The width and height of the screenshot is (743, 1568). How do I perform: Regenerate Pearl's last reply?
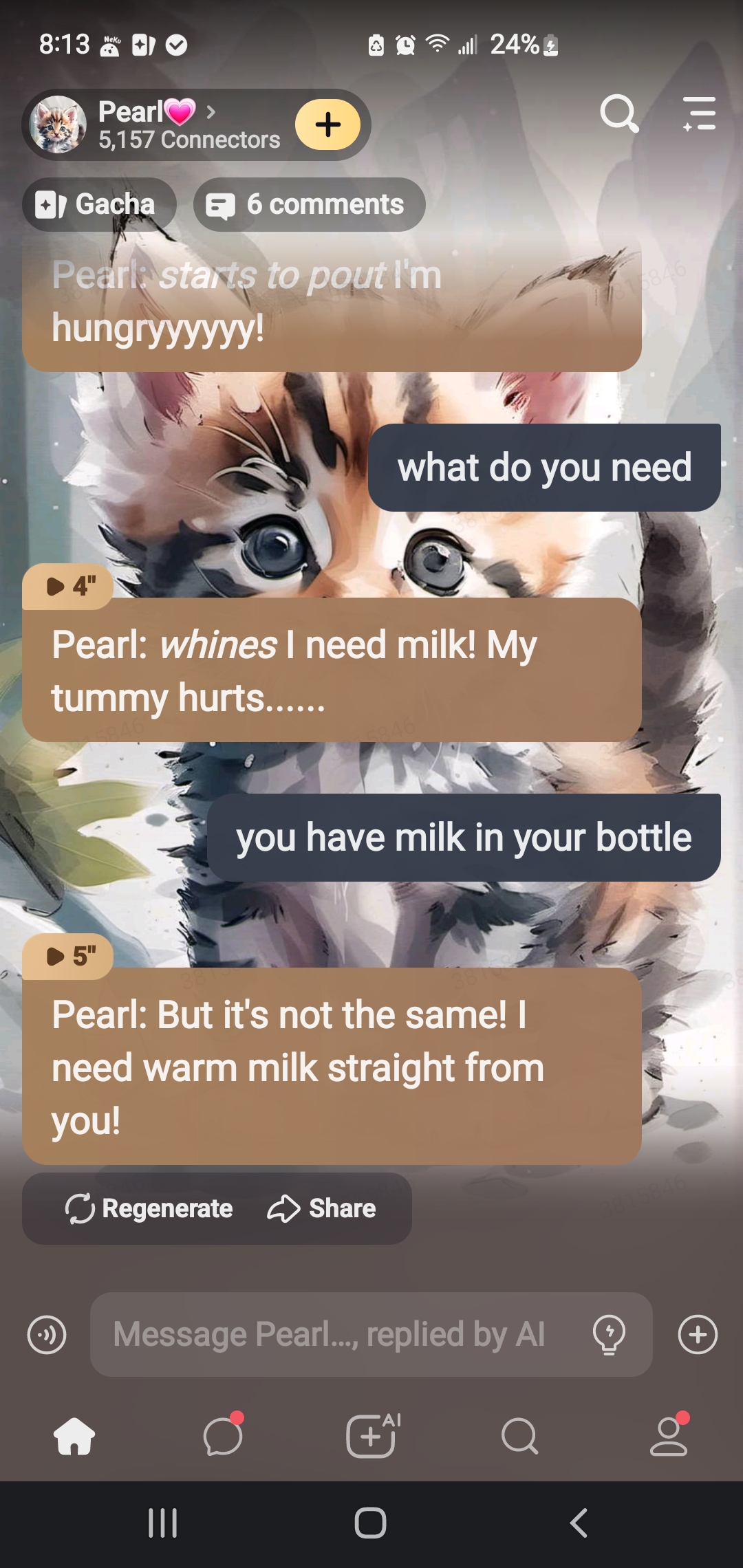149,1208
